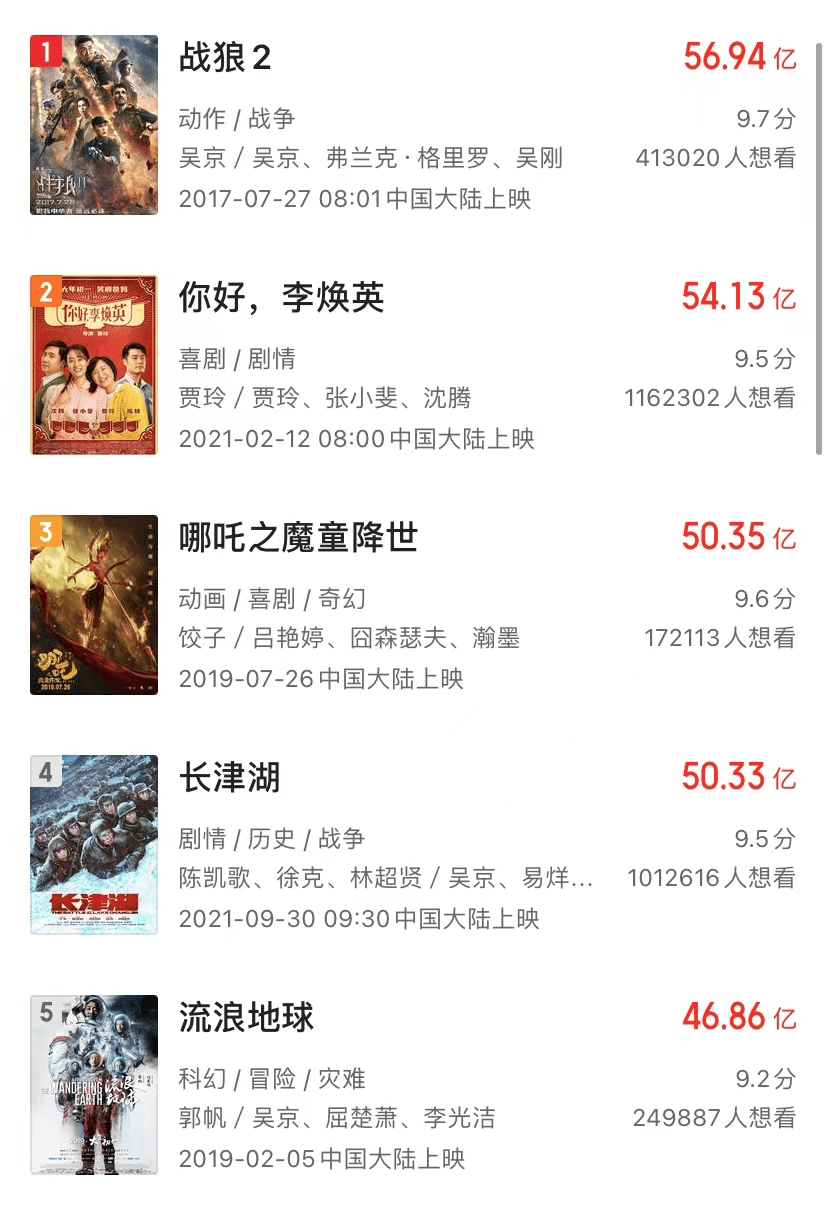The width and height of the screenshot is (828, 1213).
Task: Open the 你好，李焕英 poster image
Action: click(94, 366)
